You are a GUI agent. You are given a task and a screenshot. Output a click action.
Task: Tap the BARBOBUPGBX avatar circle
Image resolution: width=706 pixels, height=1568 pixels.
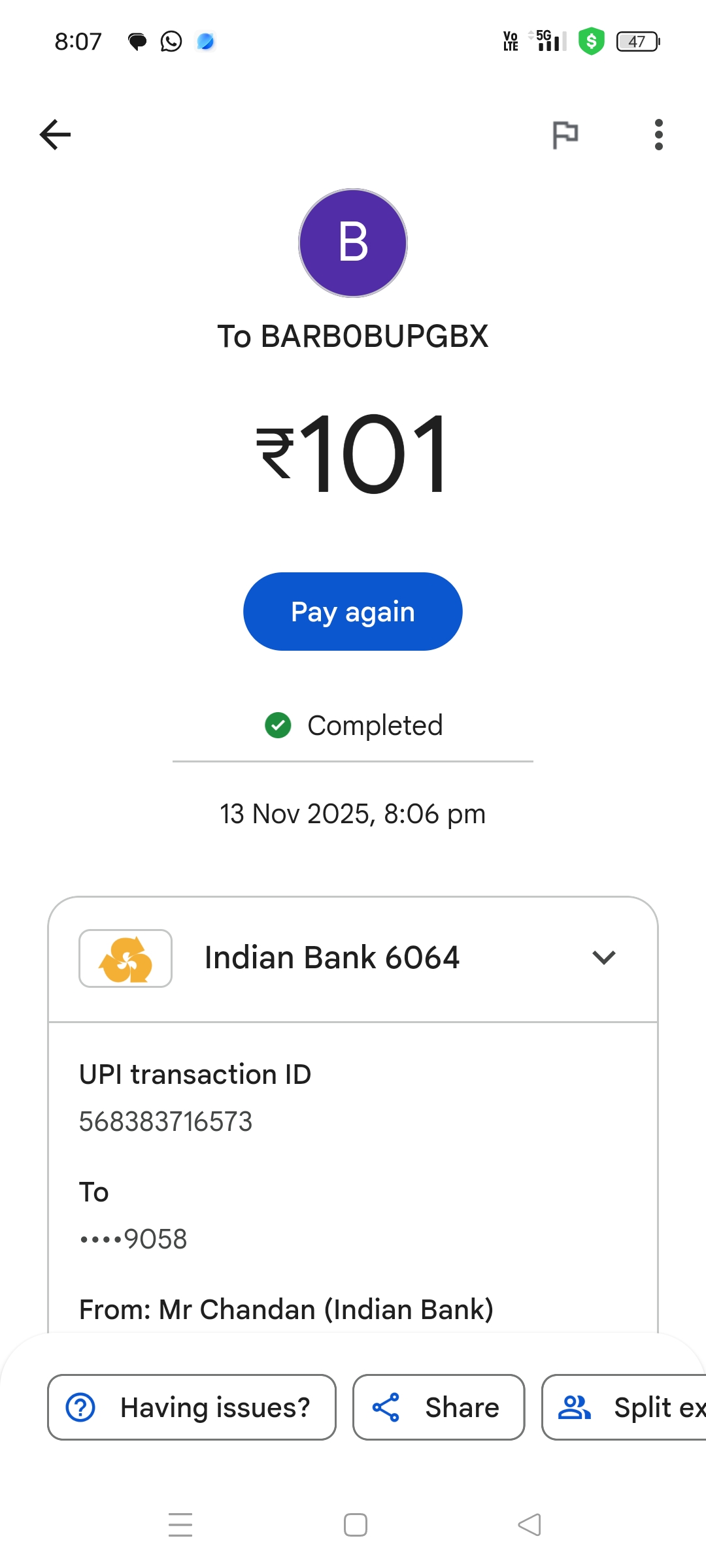pyautogui.click(x=353, y=243)
